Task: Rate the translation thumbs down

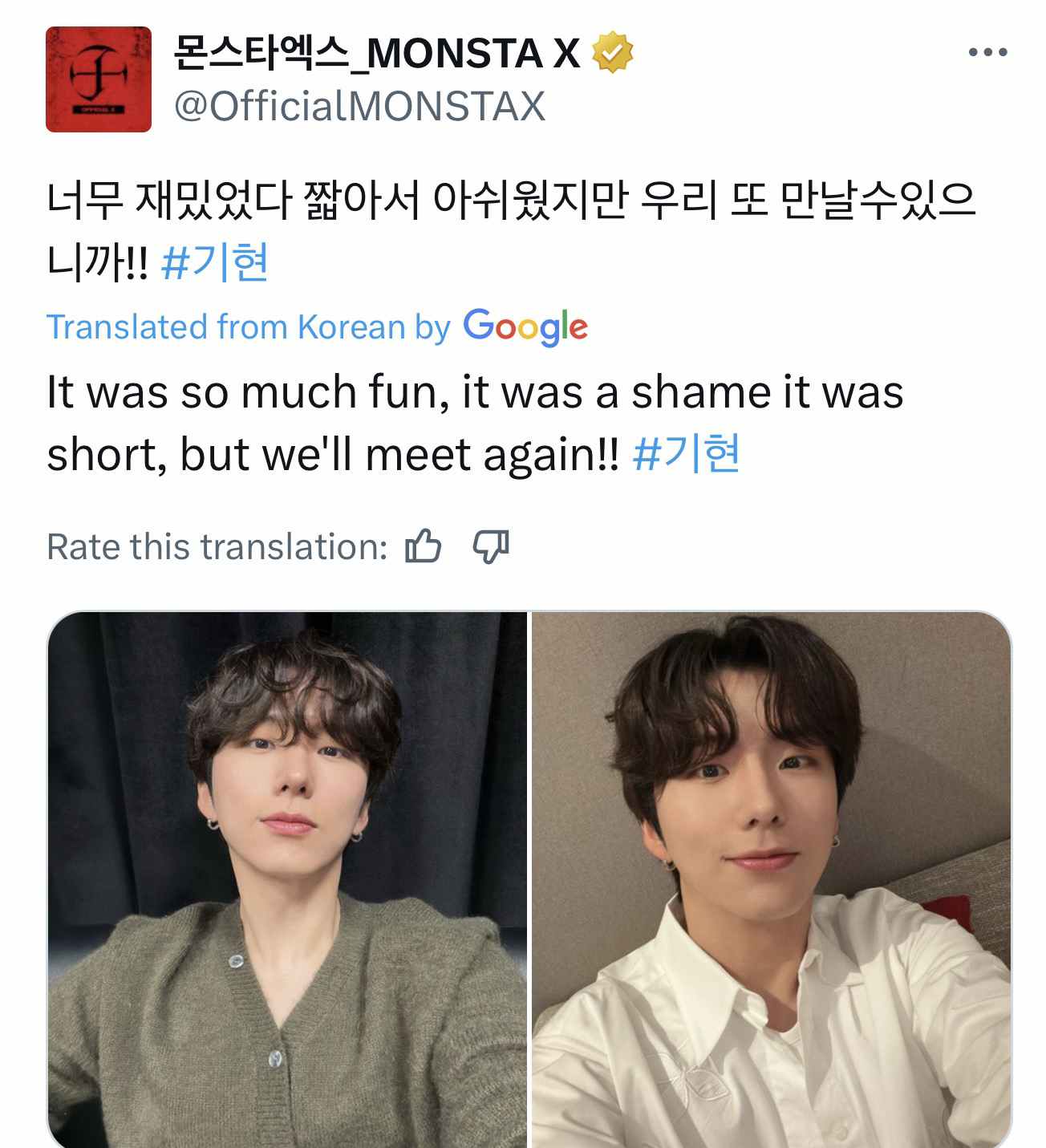Action: pos(490,547)
